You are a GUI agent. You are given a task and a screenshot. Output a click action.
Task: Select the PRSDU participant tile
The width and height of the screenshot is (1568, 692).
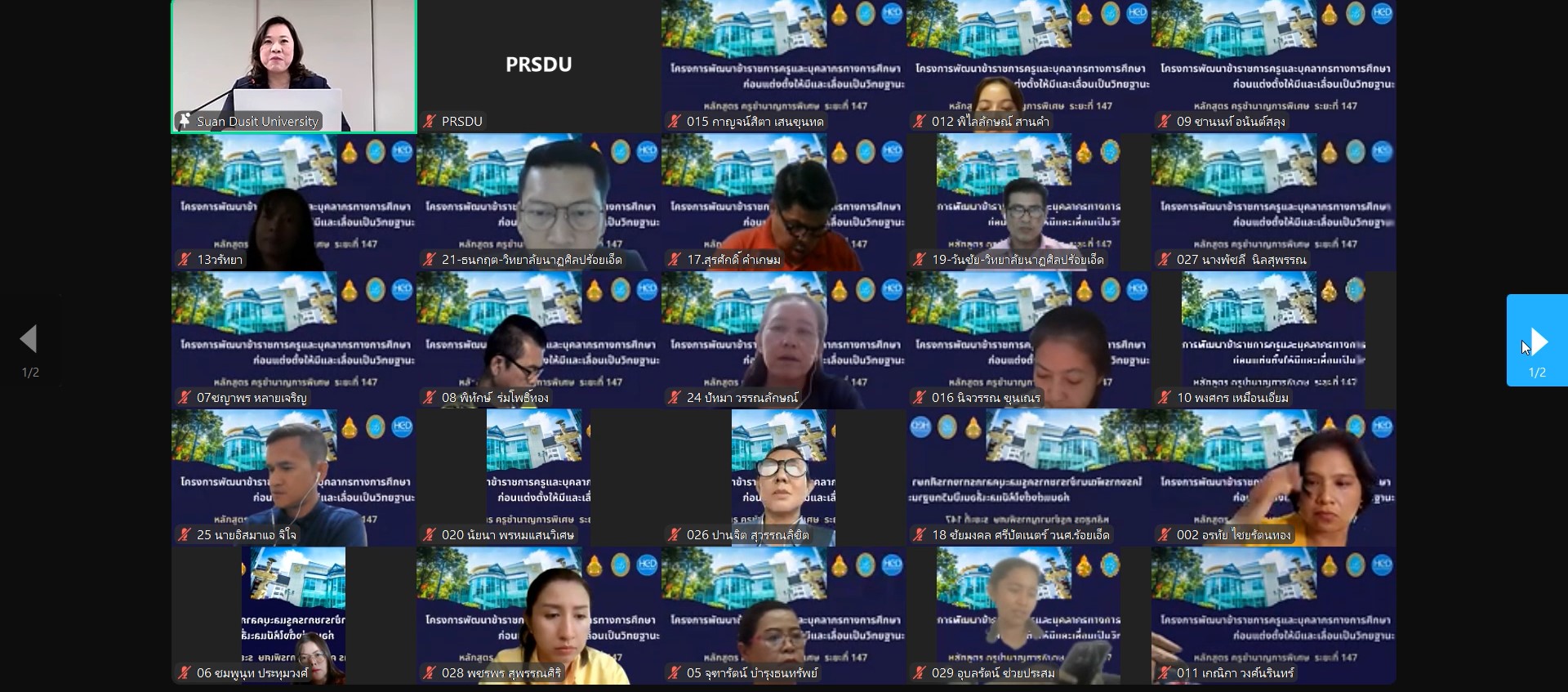(x=539, y=65)
